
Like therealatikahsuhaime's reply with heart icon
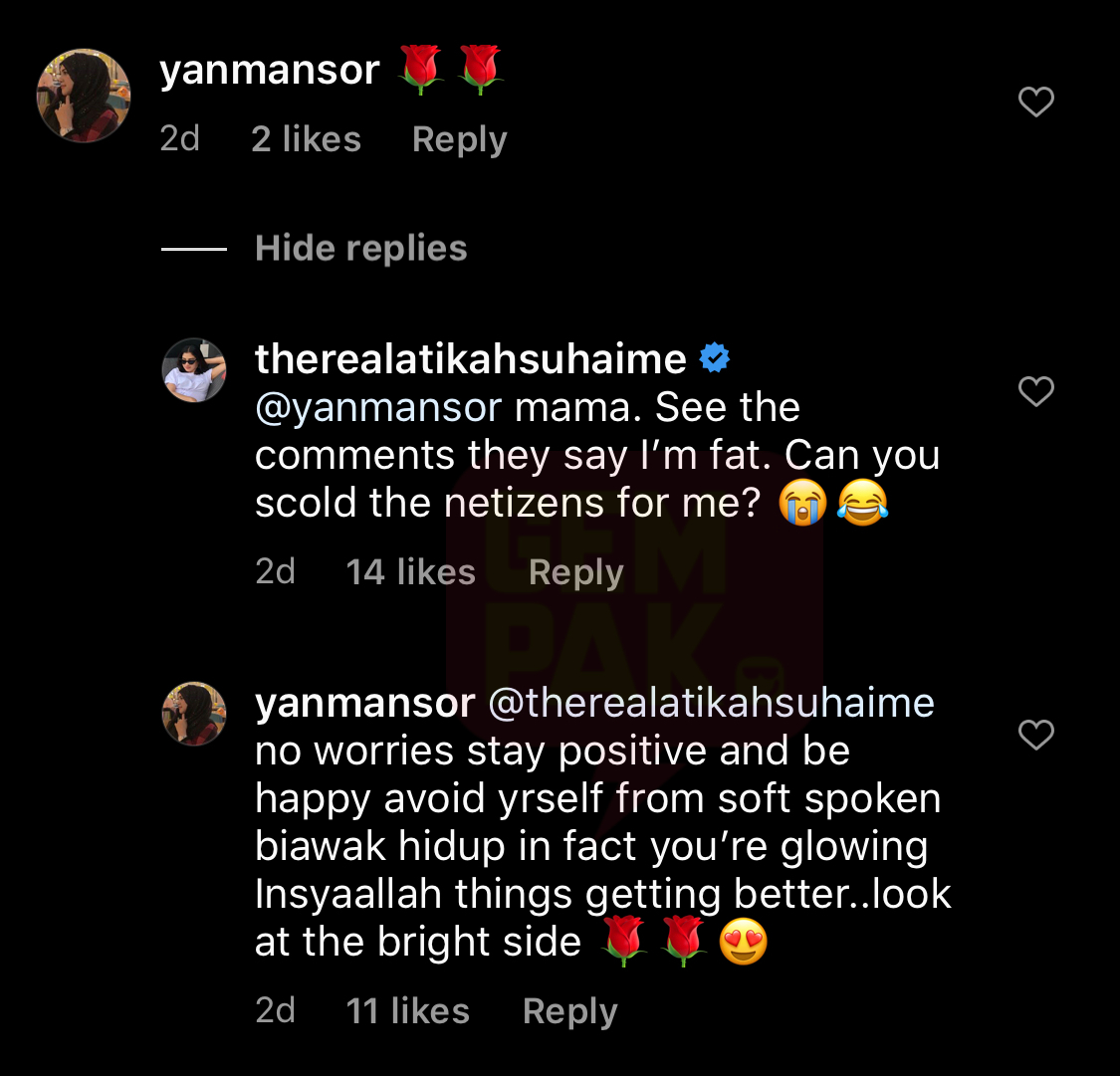[1035, 391]
